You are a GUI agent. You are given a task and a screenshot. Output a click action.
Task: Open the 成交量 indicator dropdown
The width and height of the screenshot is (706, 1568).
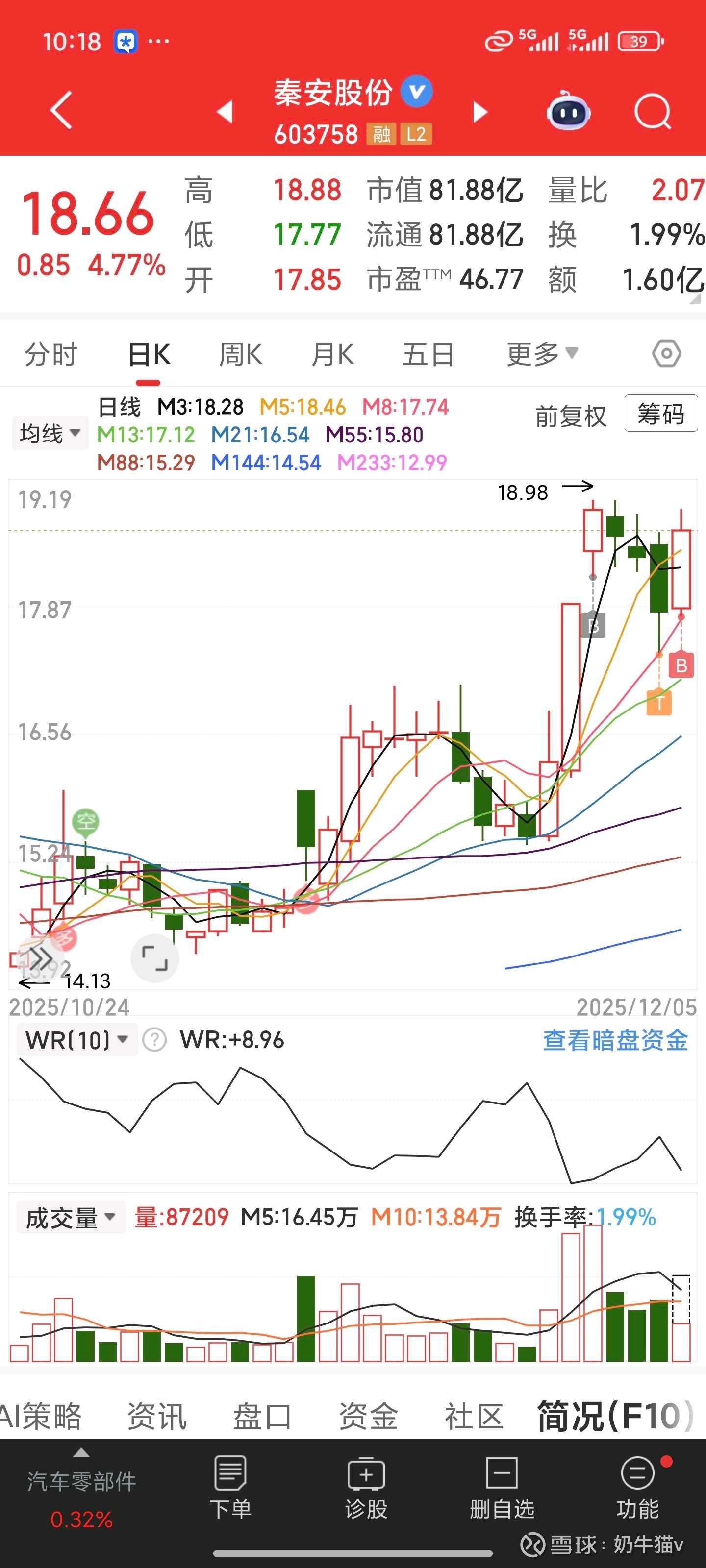(x=70, y=1217)
